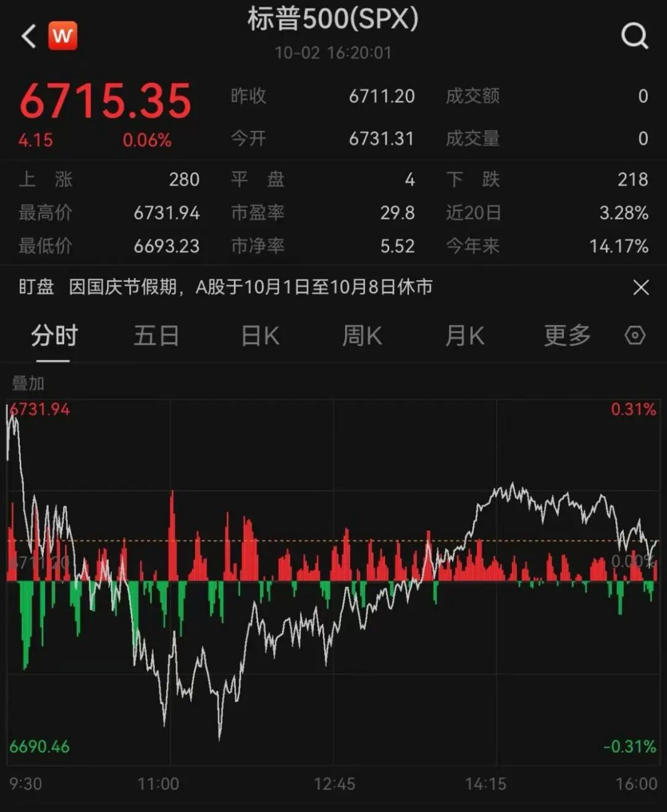Switch to the 五日 chart tab

(156, 336)
